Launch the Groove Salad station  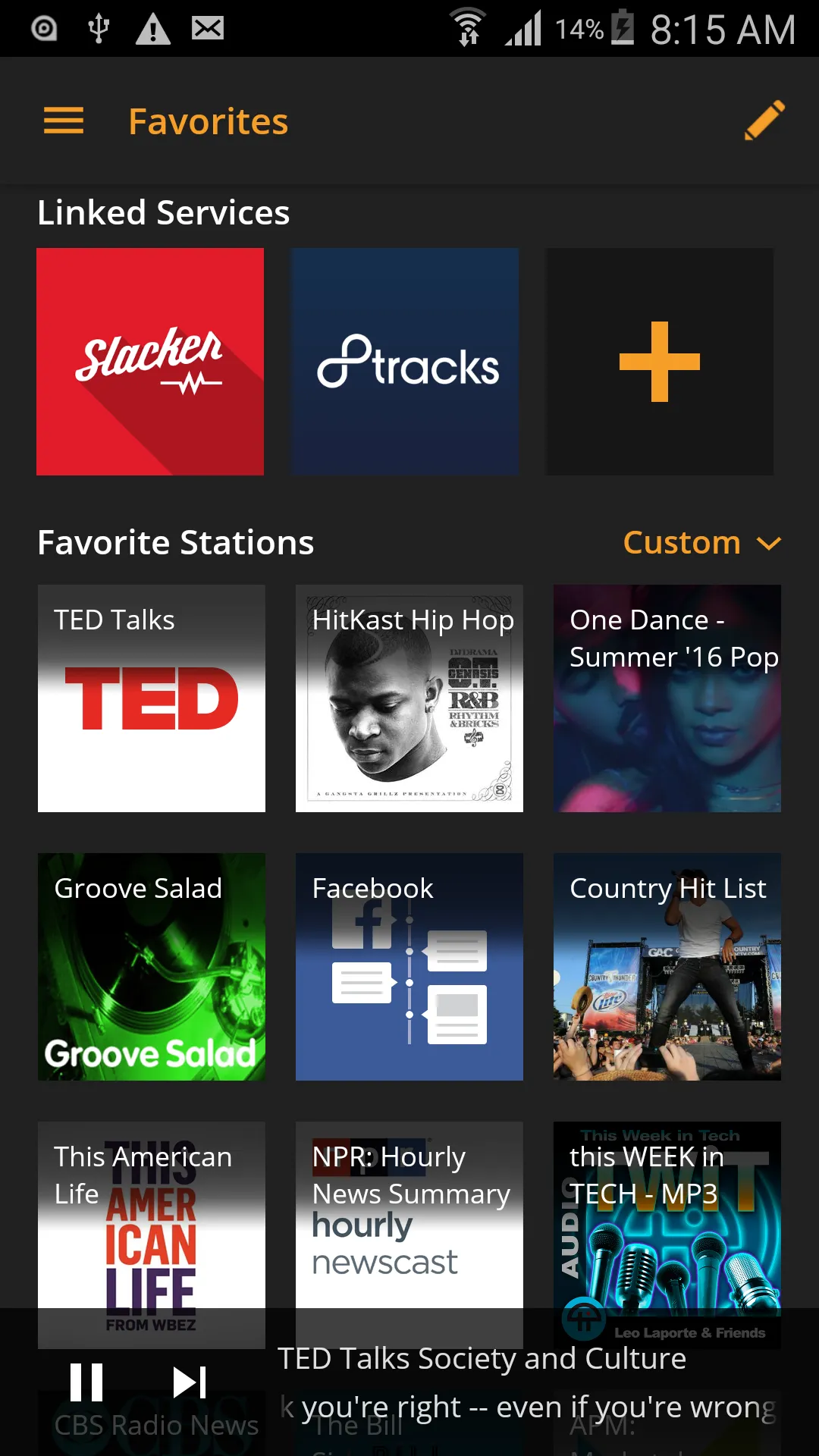[x=152, y=967]
